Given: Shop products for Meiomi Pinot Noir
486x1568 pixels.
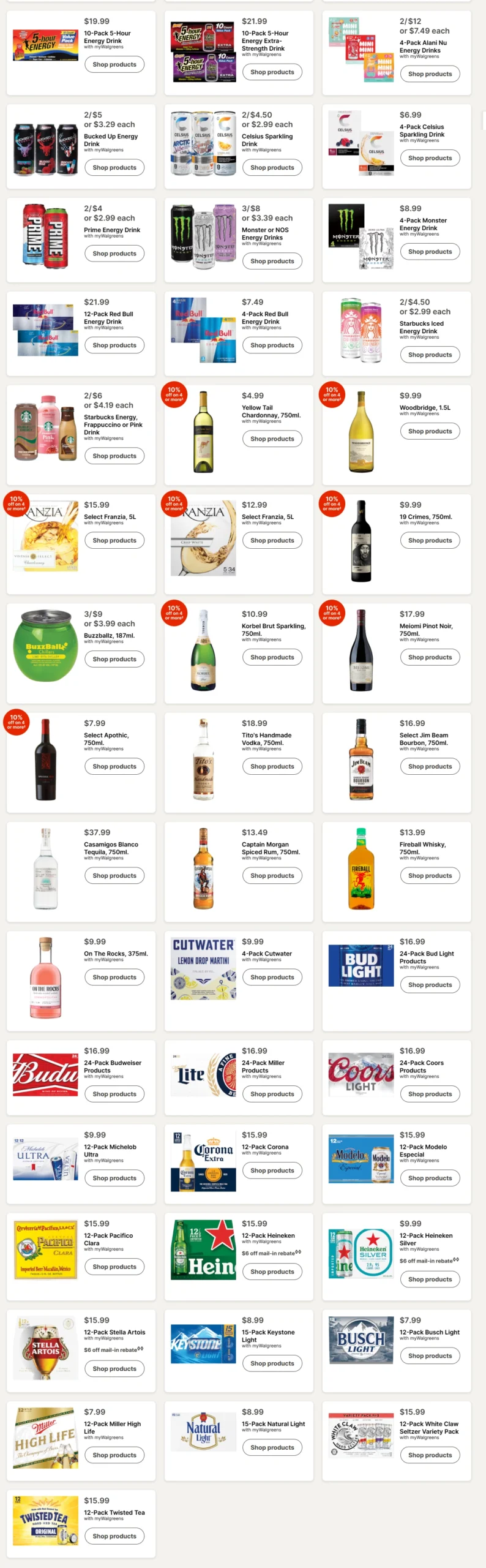Looking at the screenshot, I should [430, 658].
